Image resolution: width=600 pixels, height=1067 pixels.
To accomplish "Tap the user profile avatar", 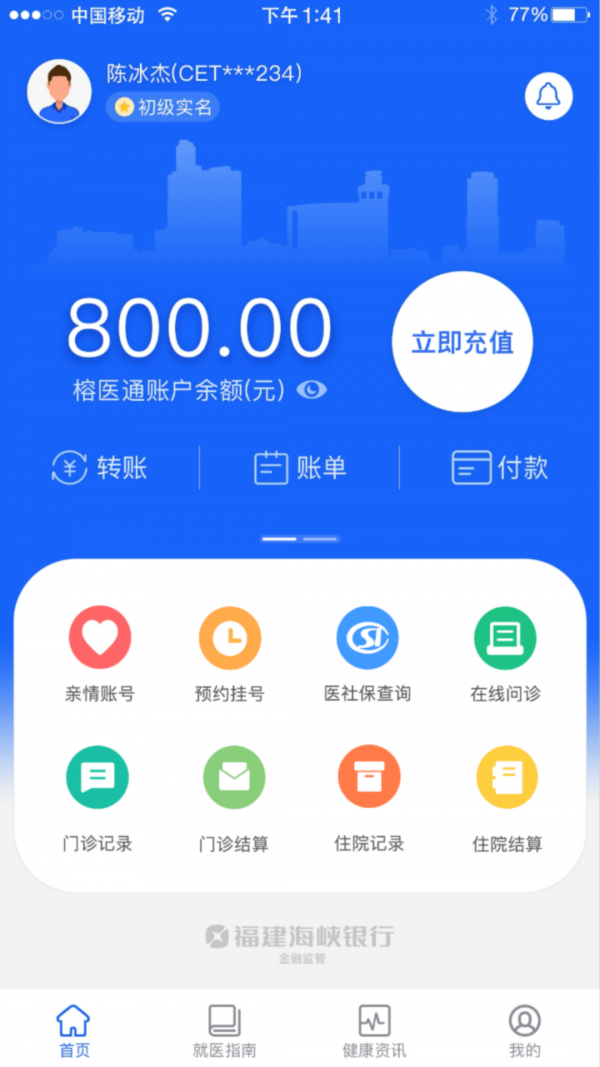I will click(60, 92).
